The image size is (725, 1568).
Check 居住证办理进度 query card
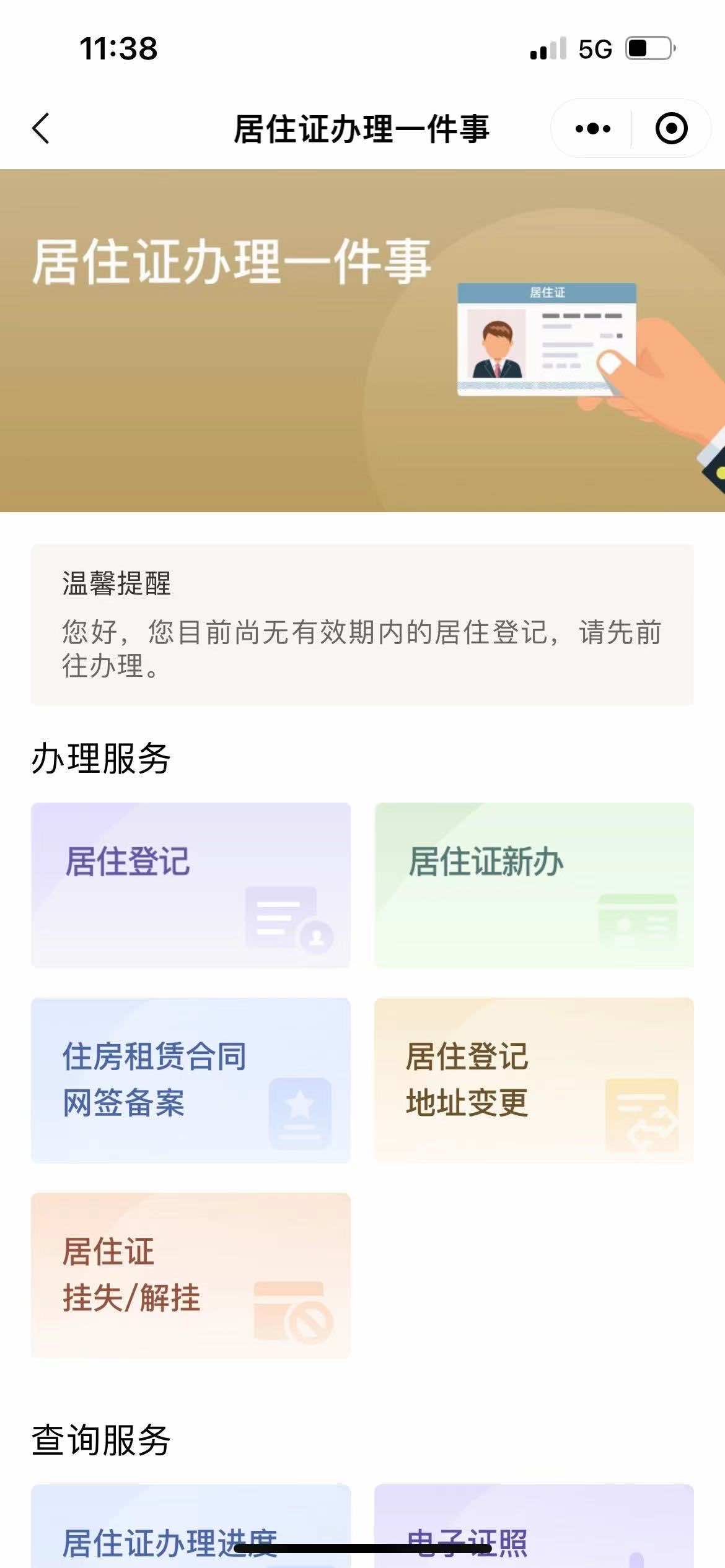[x=191, y=1530]
